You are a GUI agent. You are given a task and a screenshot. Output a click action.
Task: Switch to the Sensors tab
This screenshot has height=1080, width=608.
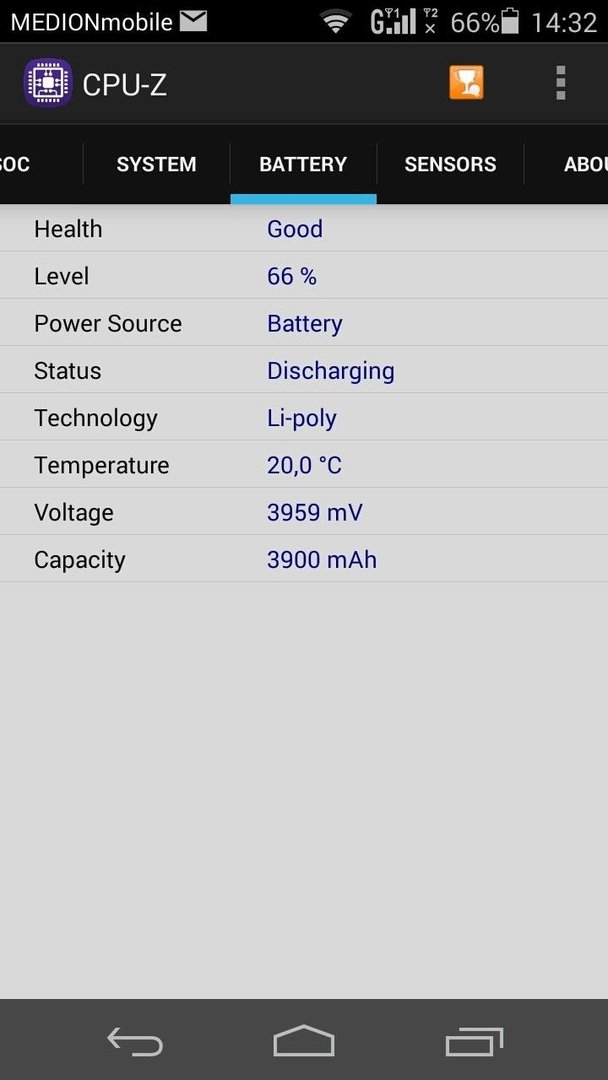point(450,165)
